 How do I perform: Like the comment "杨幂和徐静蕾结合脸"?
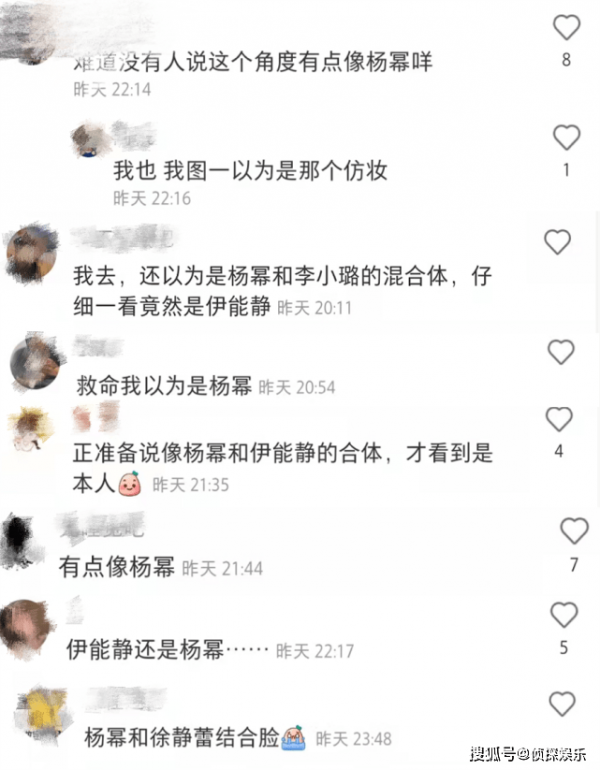[x=562, y=703]
